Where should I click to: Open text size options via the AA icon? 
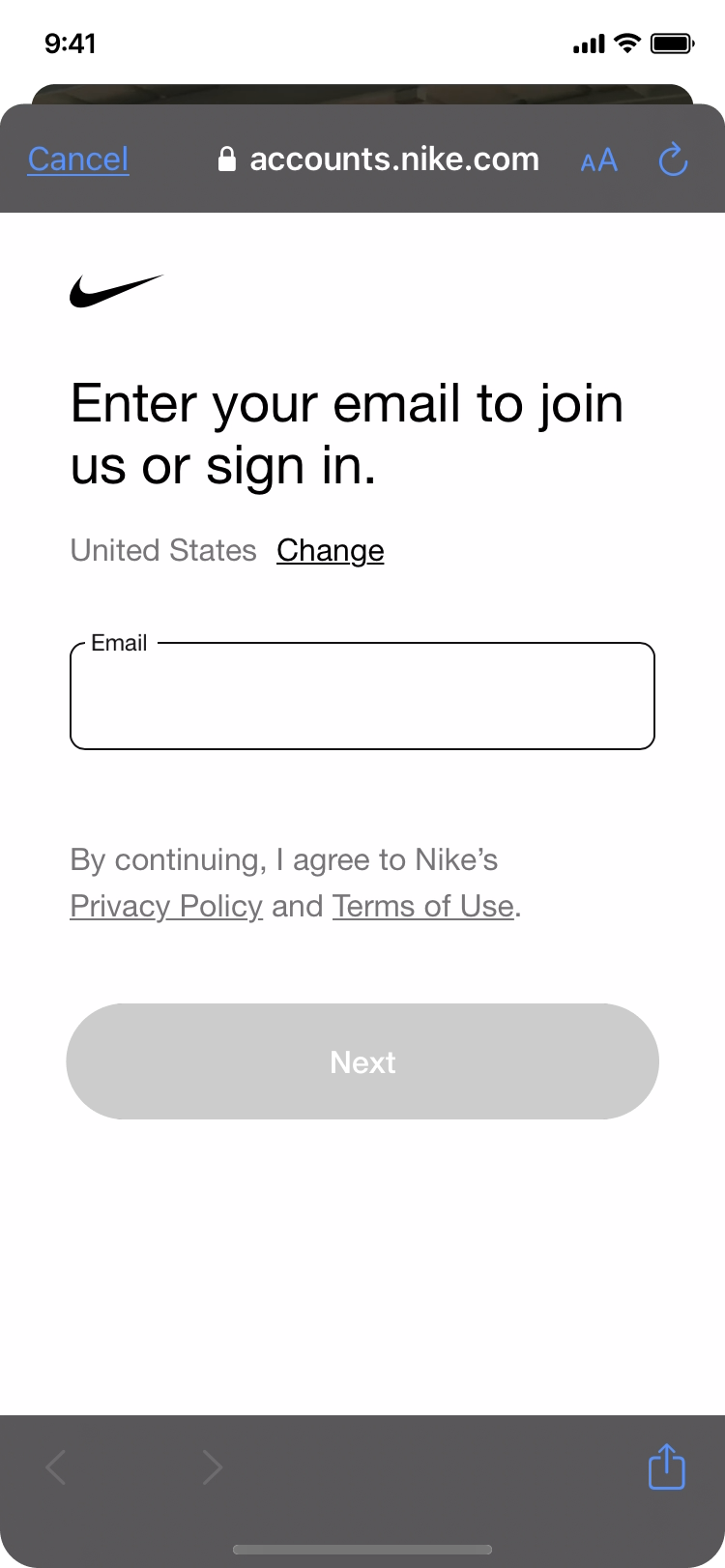[598, 160]
